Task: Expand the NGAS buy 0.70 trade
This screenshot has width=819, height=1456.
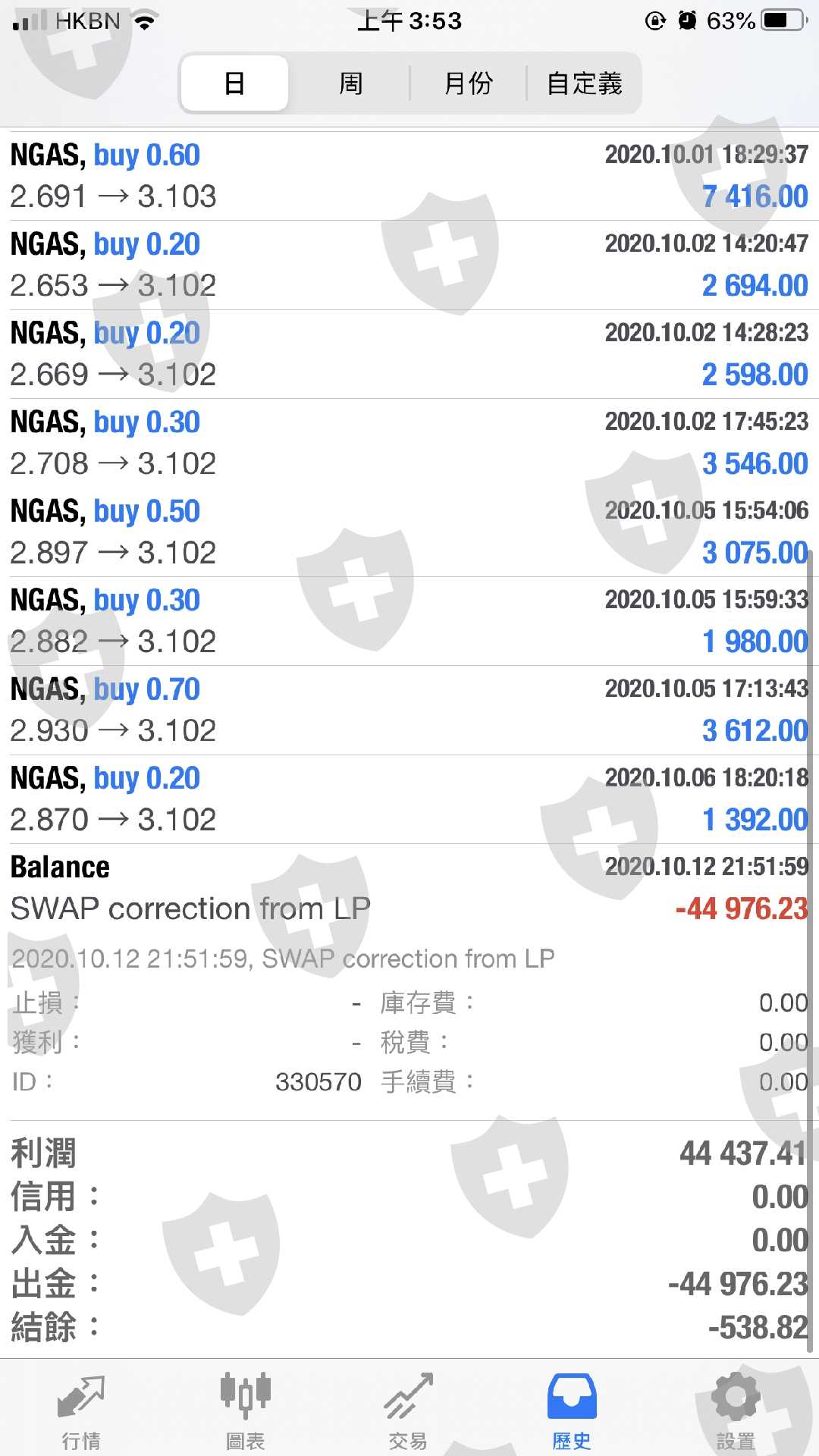Action: [409, 710]
